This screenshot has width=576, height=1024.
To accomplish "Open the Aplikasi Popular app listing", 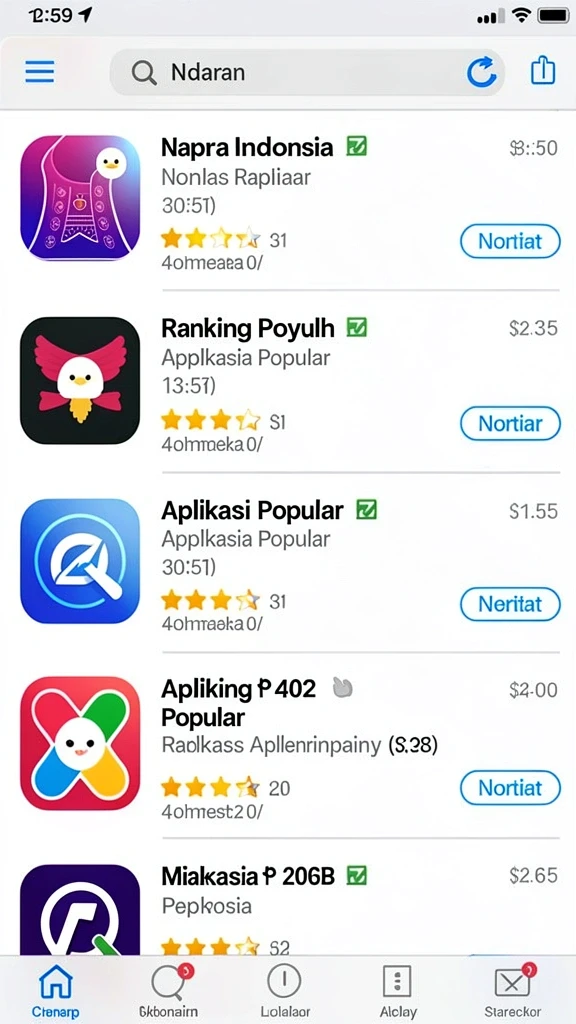I will point(289,562).
